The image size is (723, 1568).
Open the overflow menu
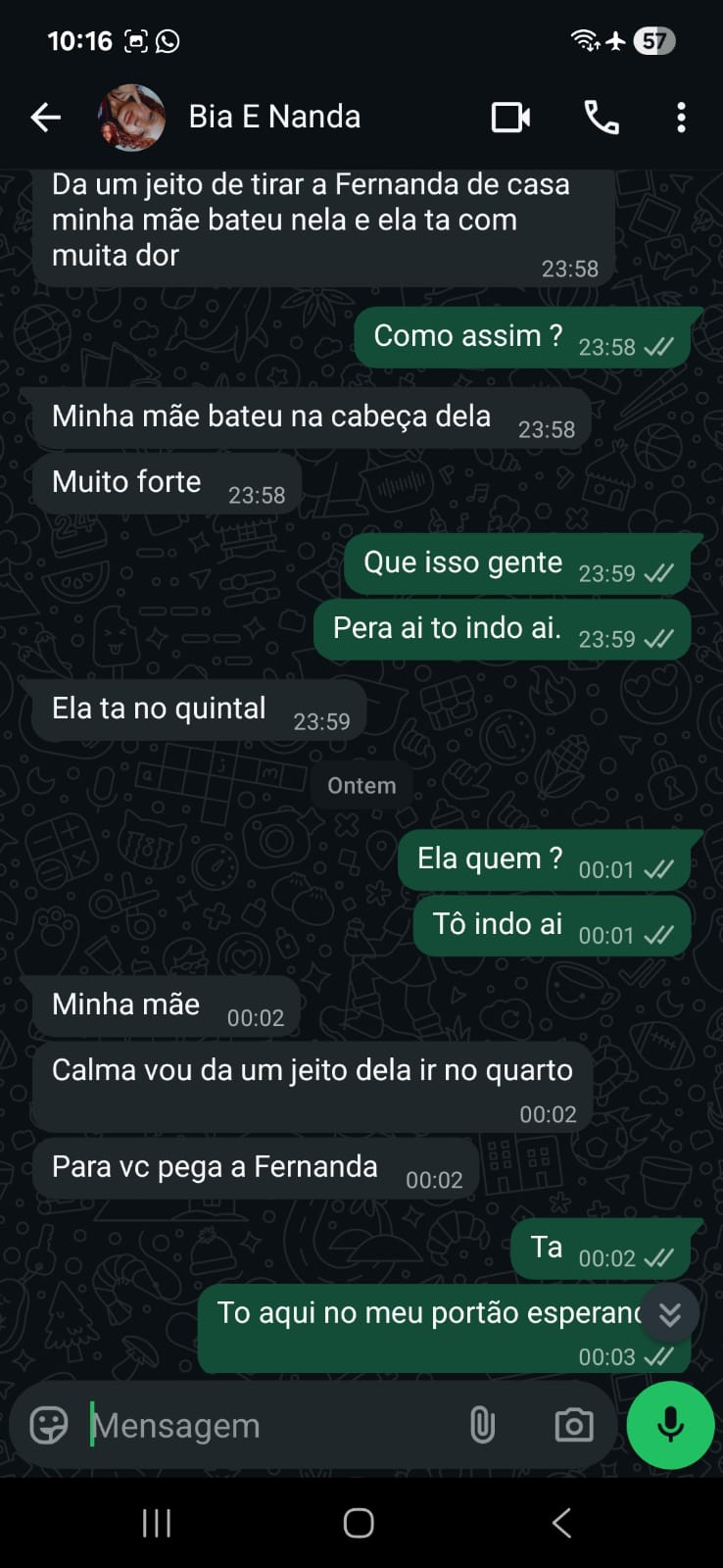tap(681, 118)
